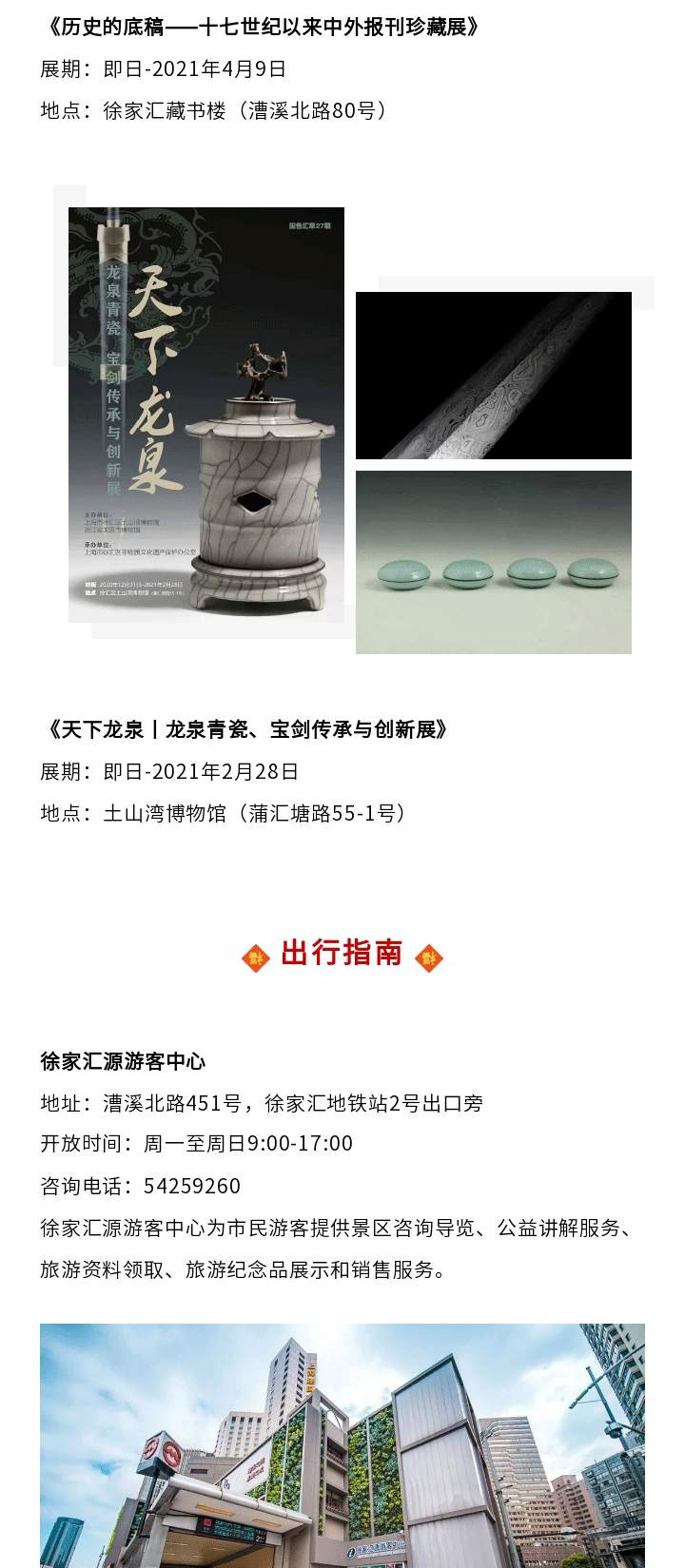The height and width of the screenshot is (1568, 685).
Task: View the Longquan sword blade photo
Action: (493, 376)
